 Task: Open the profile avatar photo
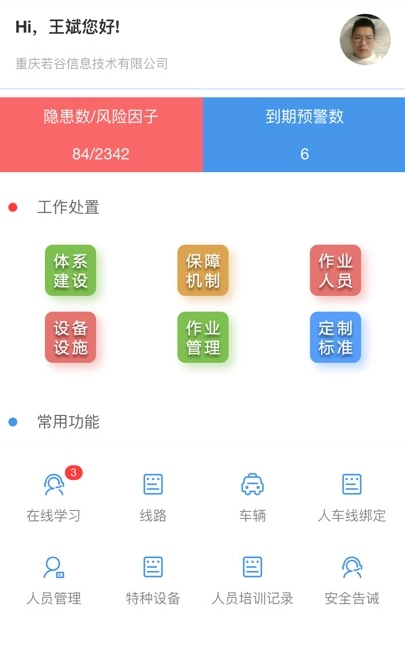point(365,39)
